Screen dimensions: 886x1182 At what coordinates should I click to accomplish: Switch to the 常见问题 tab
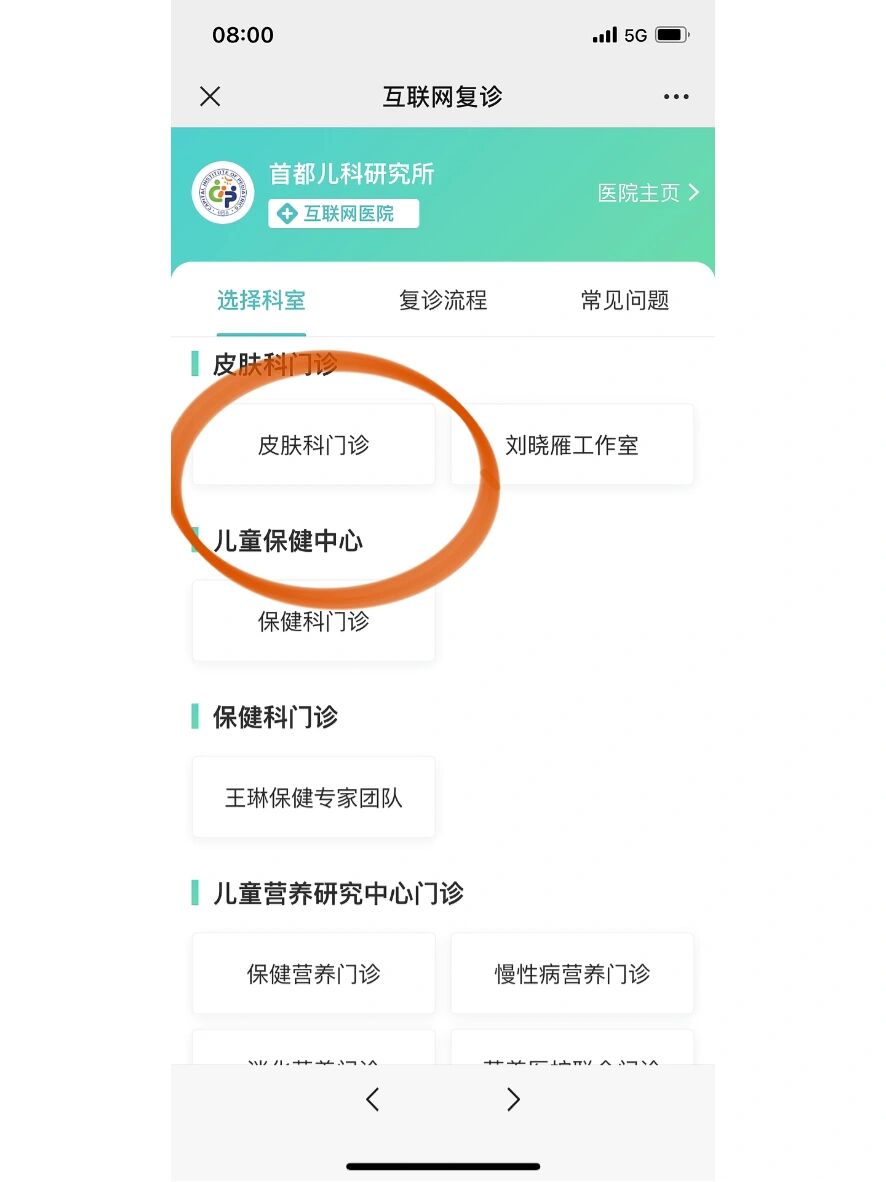pyautogui.click(x=624, y=301)
